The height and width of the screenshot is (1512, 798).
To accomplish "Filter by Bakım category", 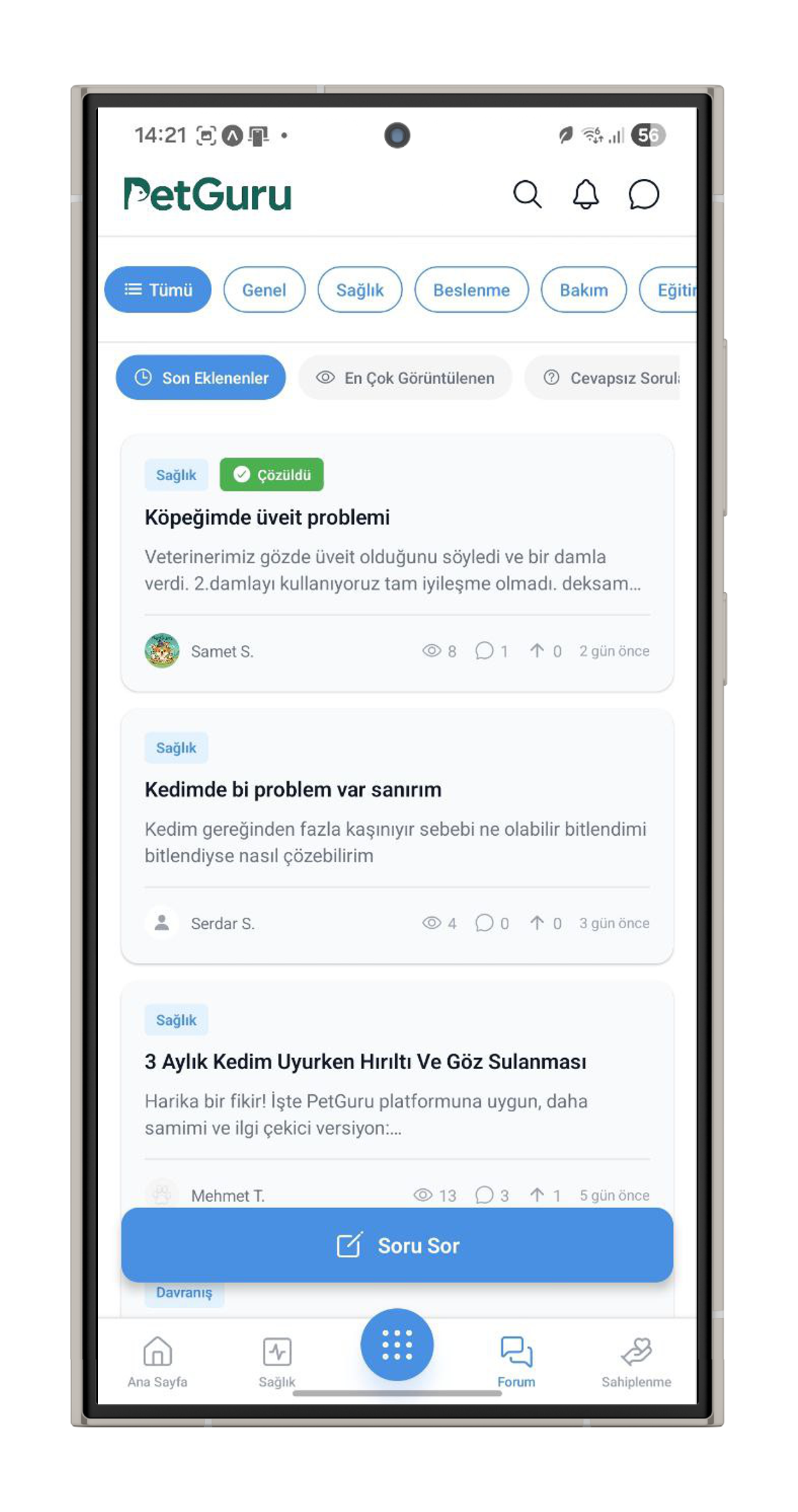I will (x=583, y=290).
